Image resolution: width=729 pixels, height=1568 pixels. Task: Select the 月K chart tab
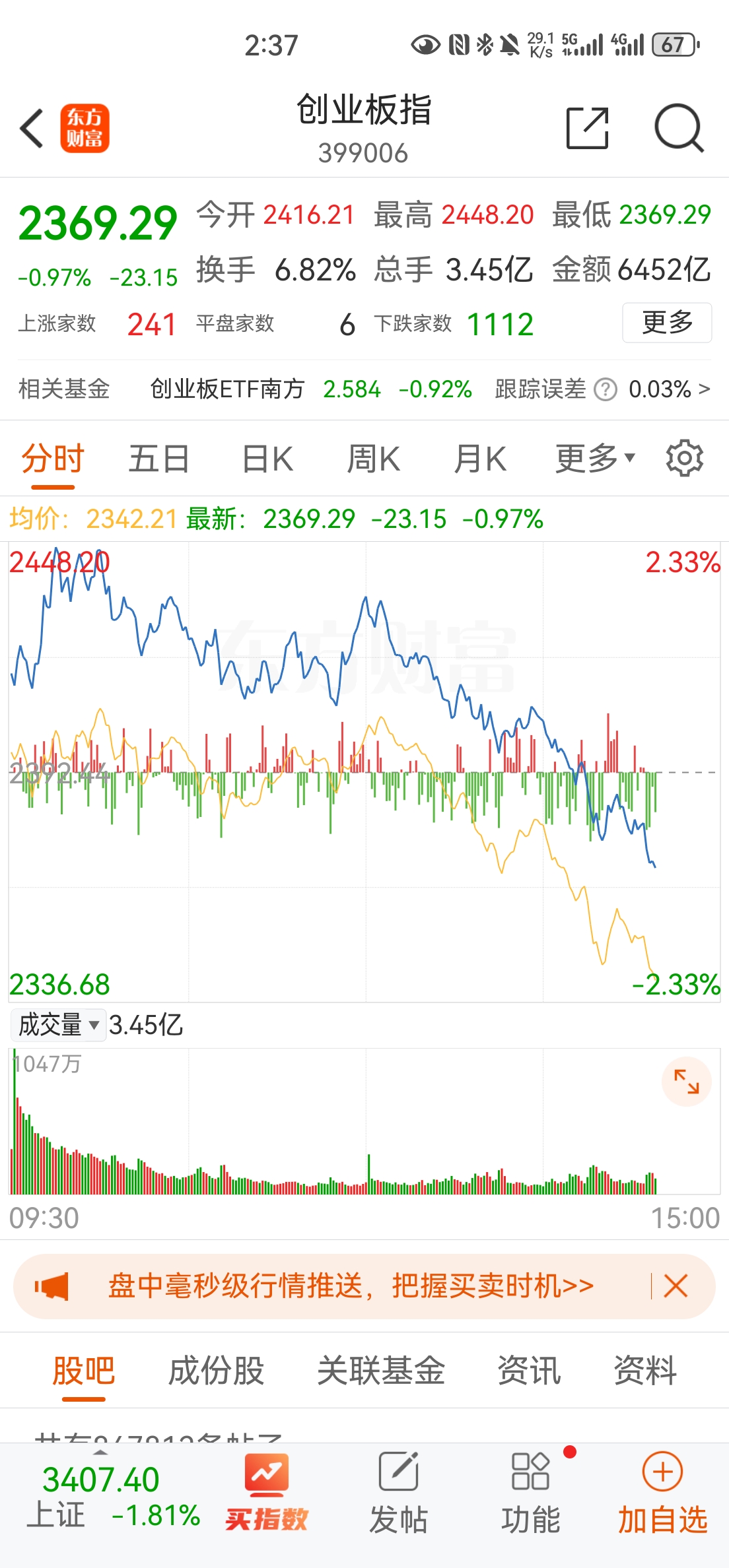click(480, 459)
